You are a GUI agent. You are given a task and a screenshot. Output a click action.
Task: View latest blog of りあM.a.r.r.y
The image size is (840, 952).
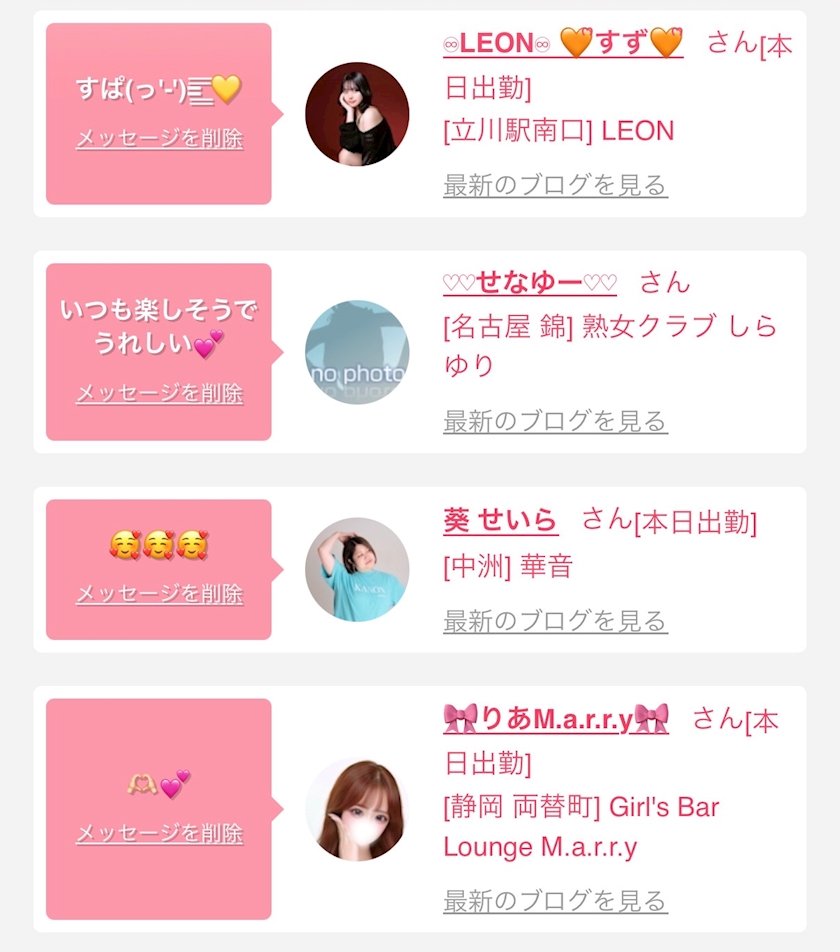pyautogui.click(x=555, y=901)
